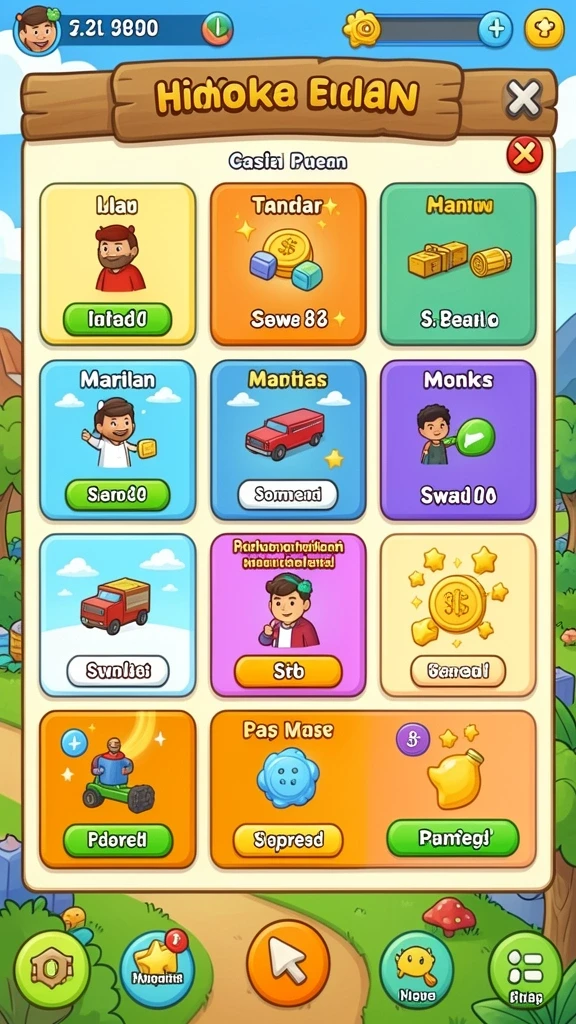This screenshot has width=576, height=1024.
Task: Tap the green Sero00 button on Marilan card
Action: 118,495
